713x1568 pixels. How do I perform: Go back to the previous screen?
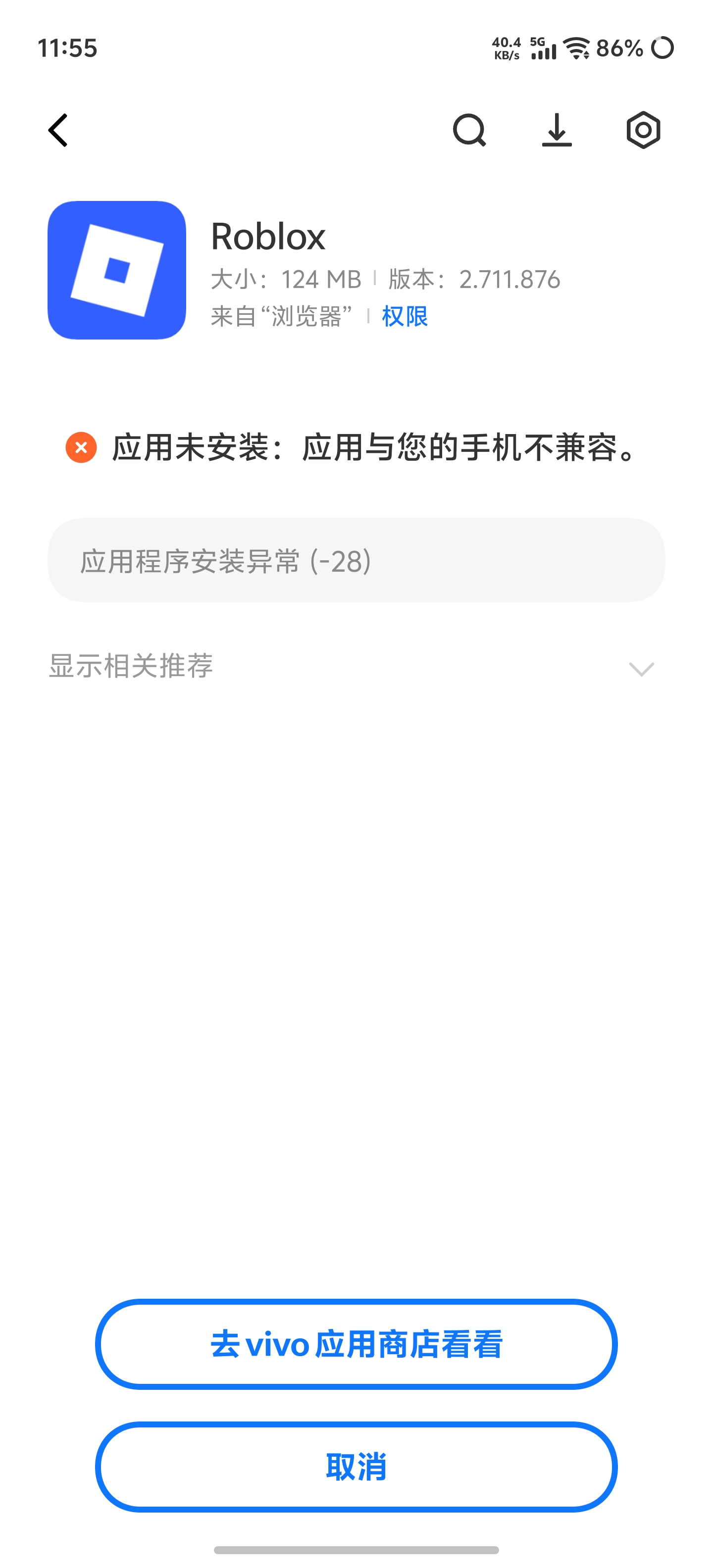tap(58, 130)
